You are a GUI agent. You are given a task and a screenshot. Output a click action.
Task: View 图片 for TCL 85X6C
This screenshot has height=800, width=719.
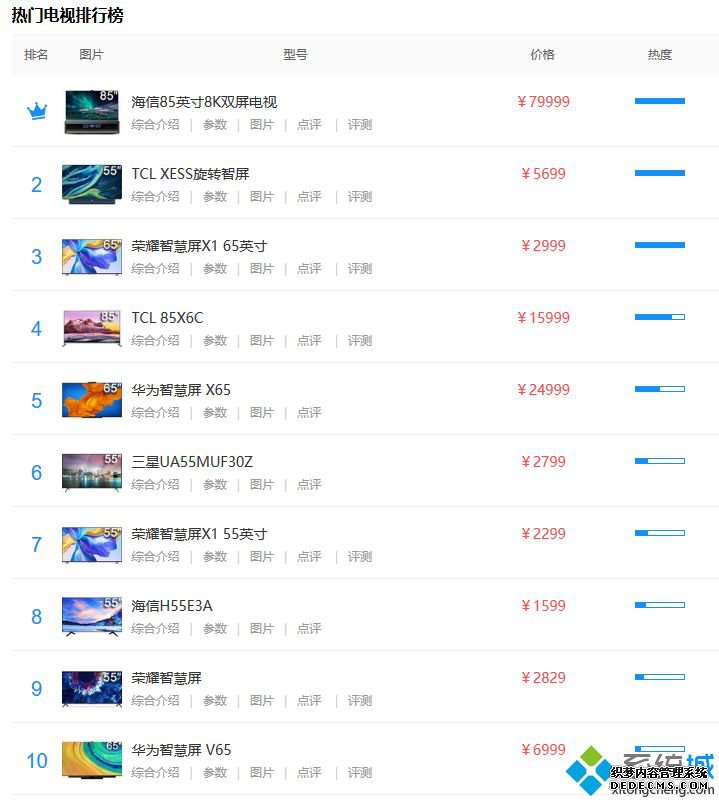(262, 341)
